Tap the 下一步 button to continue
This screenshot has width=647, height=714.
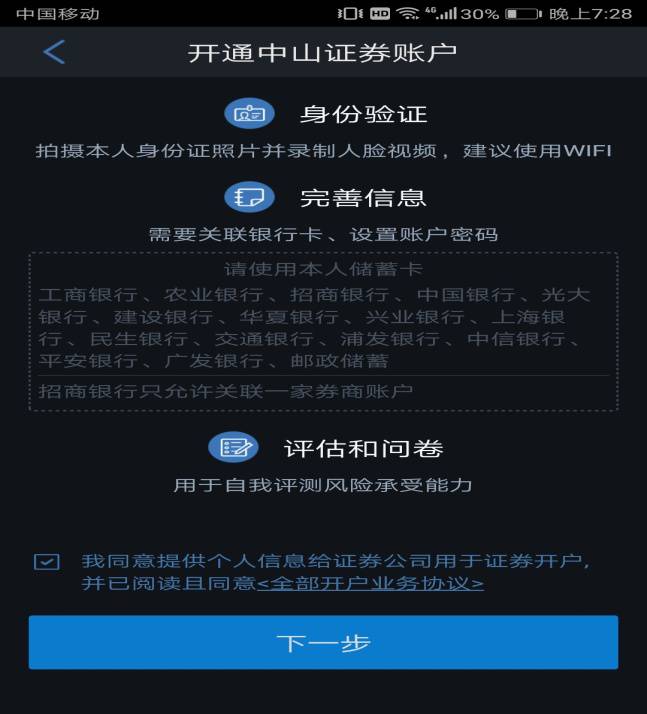(x=323, y=642)
